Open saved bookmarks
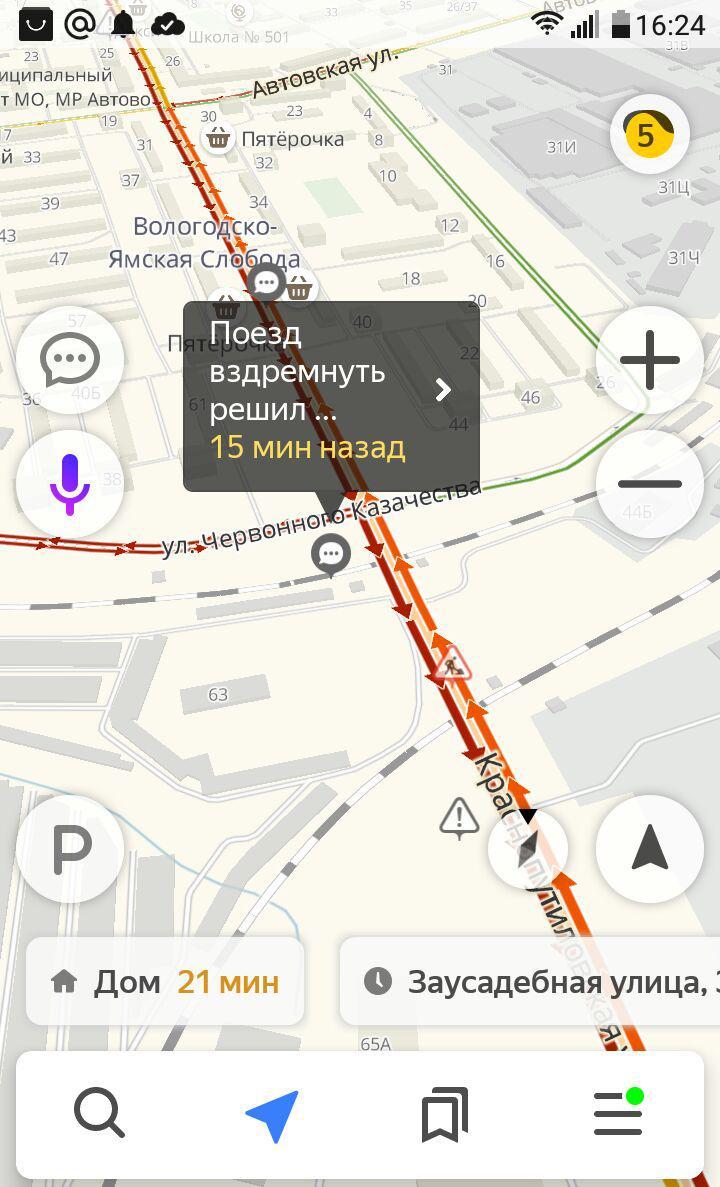This screenshot has height=1187, width=720. point(445,1114)
